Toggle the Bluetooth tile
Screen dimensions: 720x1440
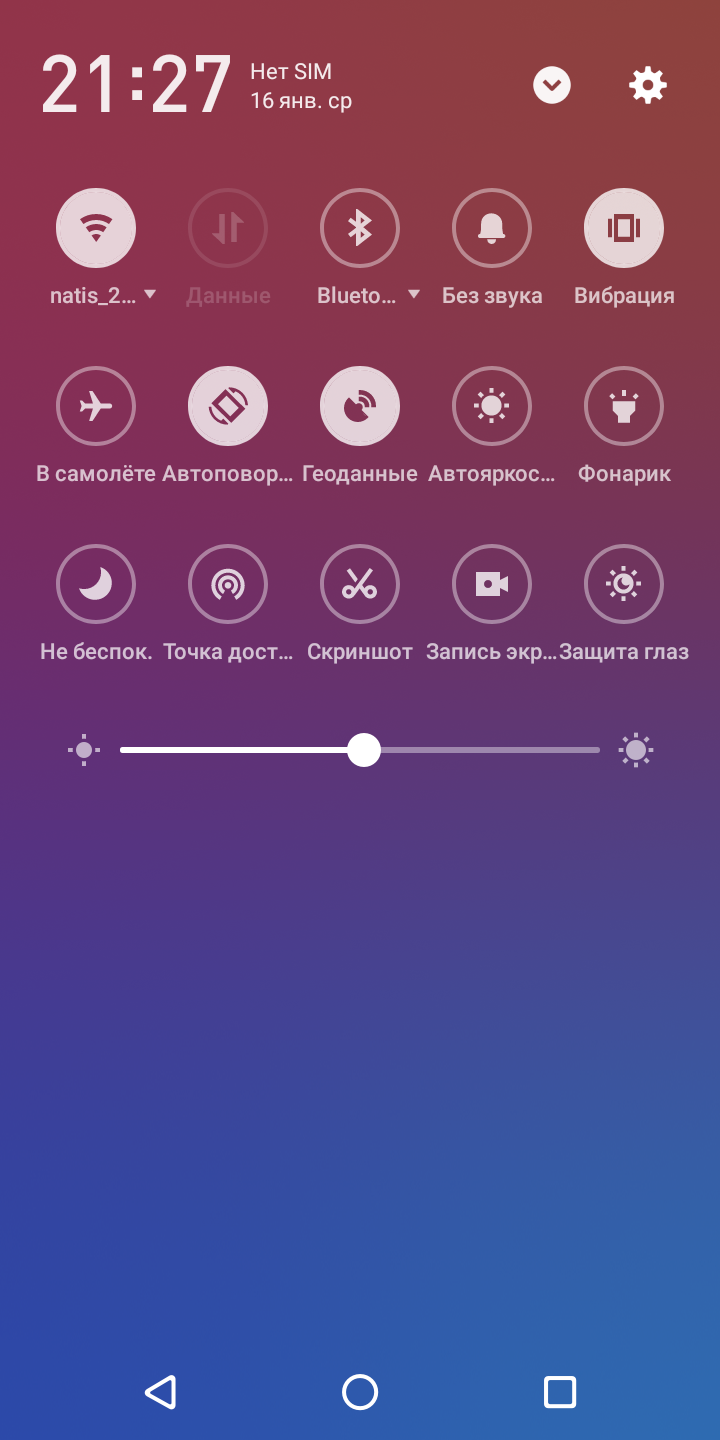pos(360,228)
